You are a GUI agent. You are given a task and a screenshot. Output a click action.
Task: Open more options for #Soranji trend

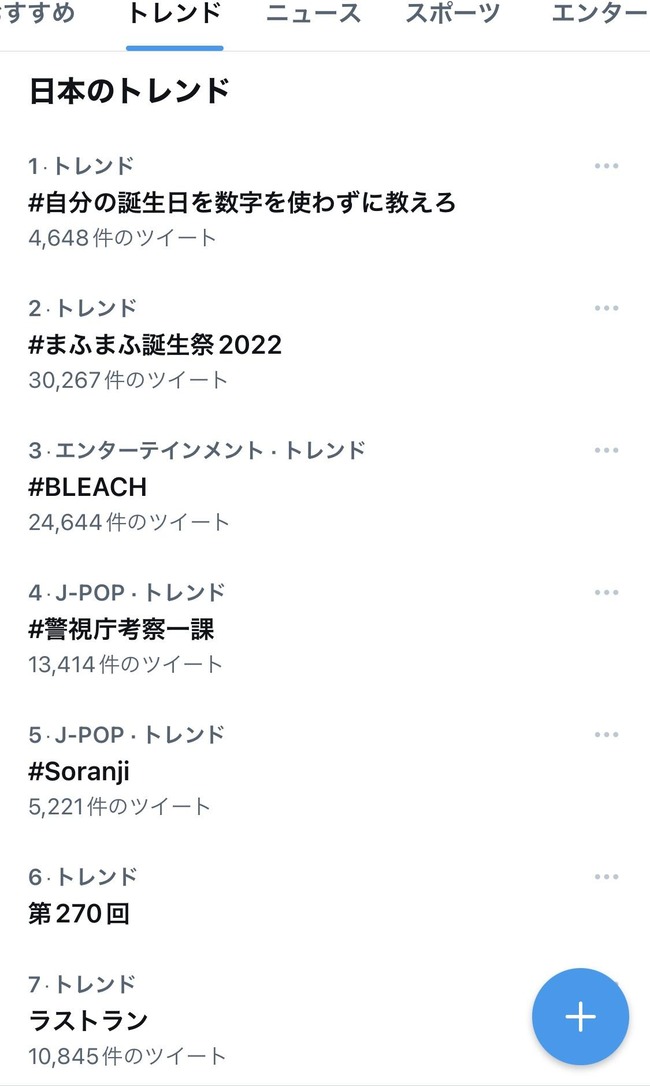(606, 735)
